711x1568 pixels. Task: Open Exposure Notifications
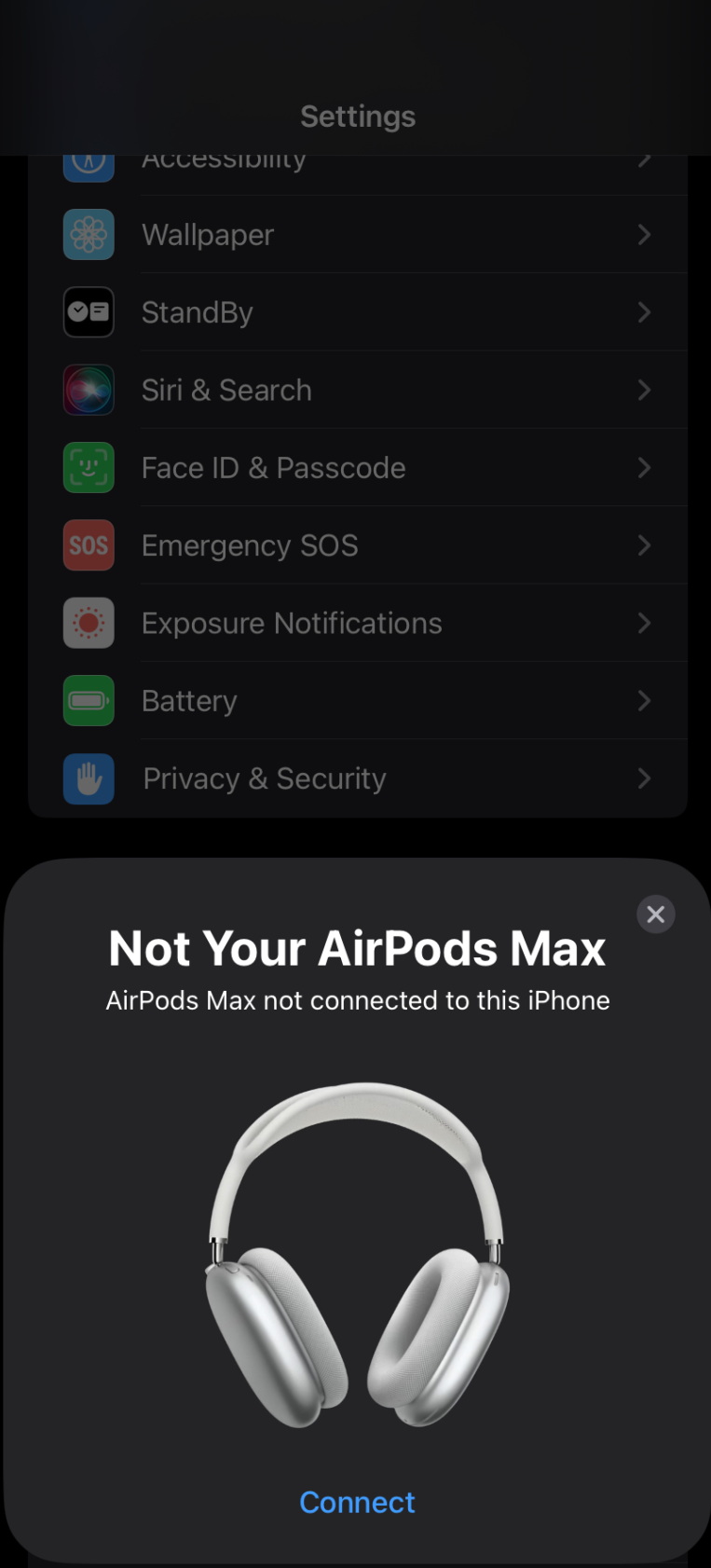[x=357, y=623]
